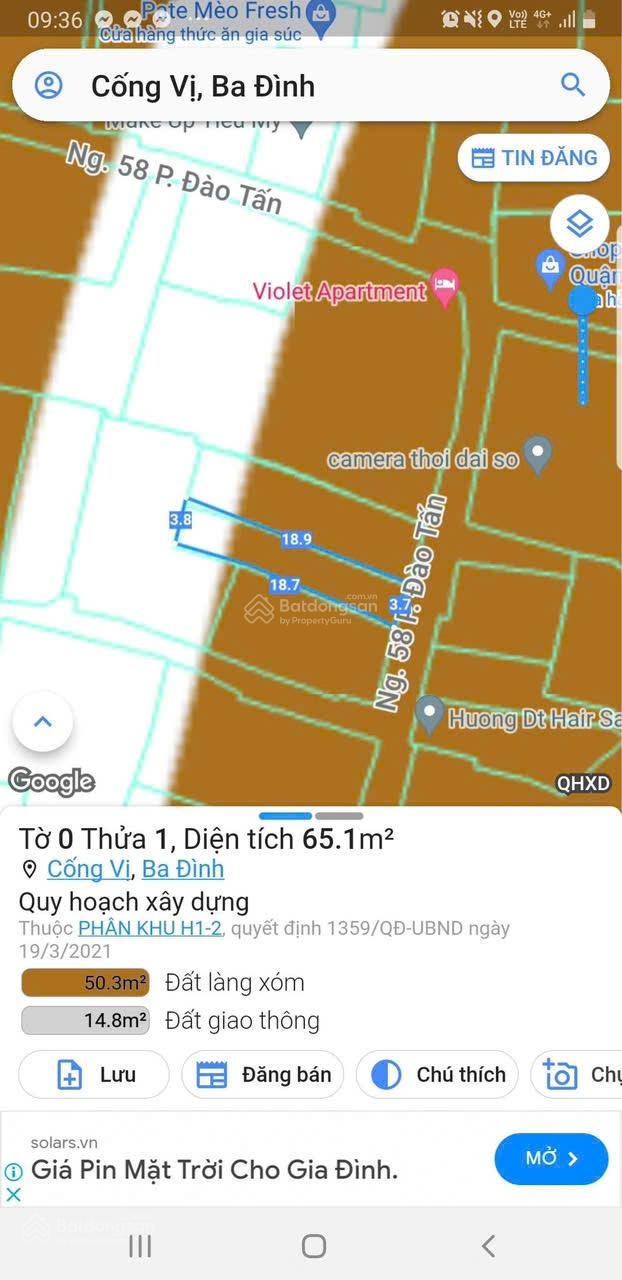This screenshot has height=1280, width=622.
Task: Open the recent apps system button
Action: [140, 1245]
